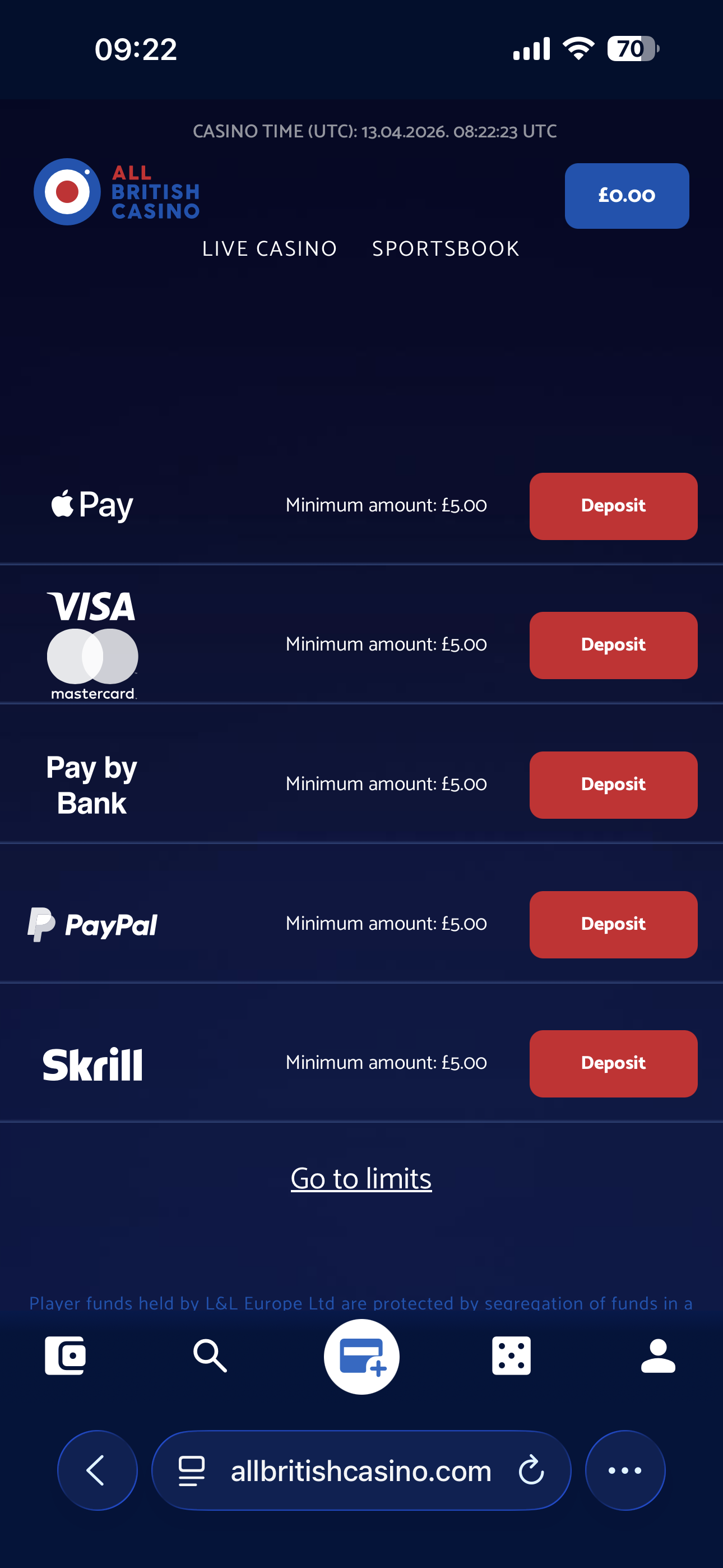
Task: Open the browser more options menu
Action: click(x=625, y=1470)
